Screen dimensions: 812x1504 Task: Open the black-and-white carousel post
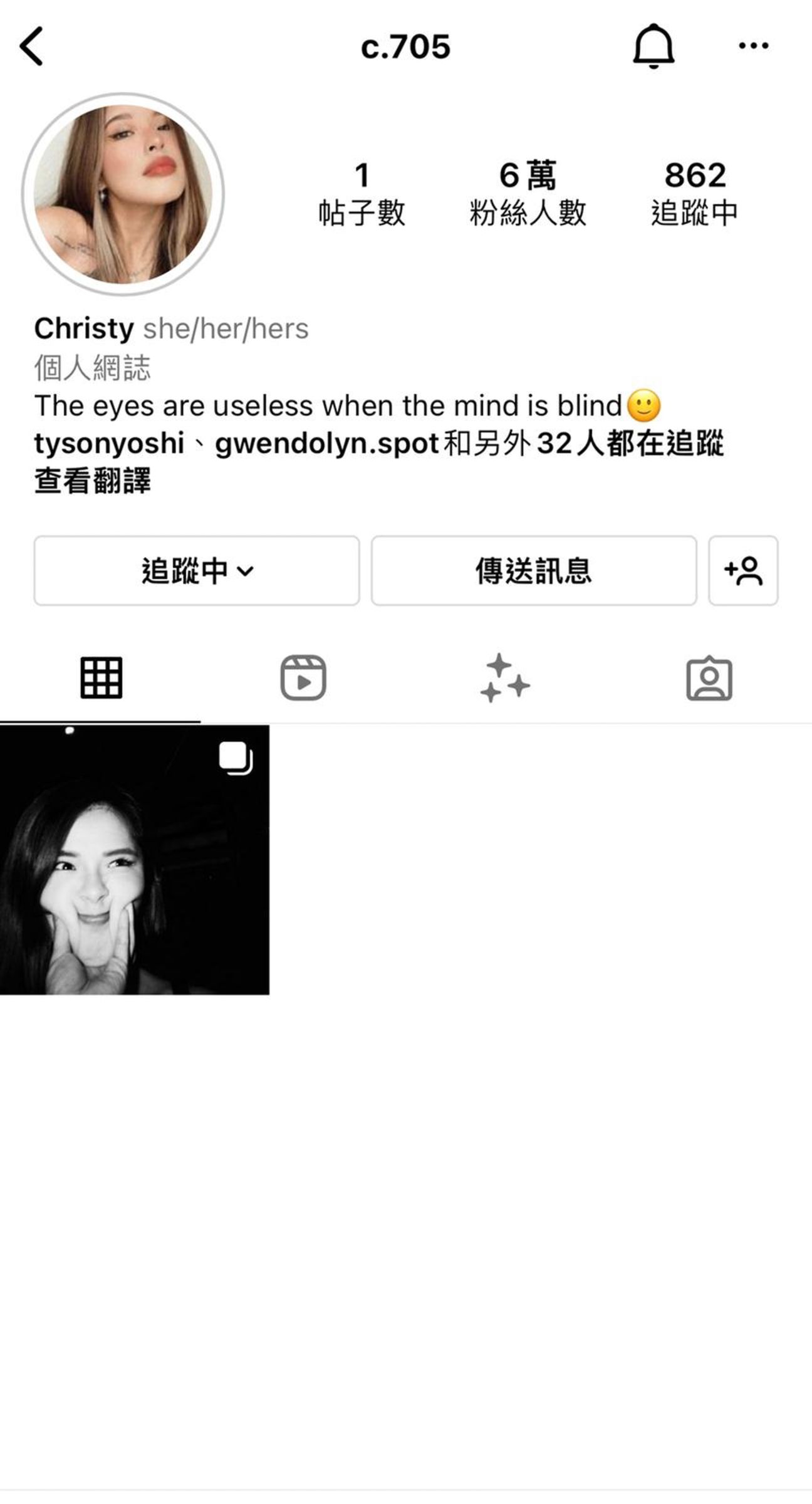pyautogui.click(x=134, y=859)
